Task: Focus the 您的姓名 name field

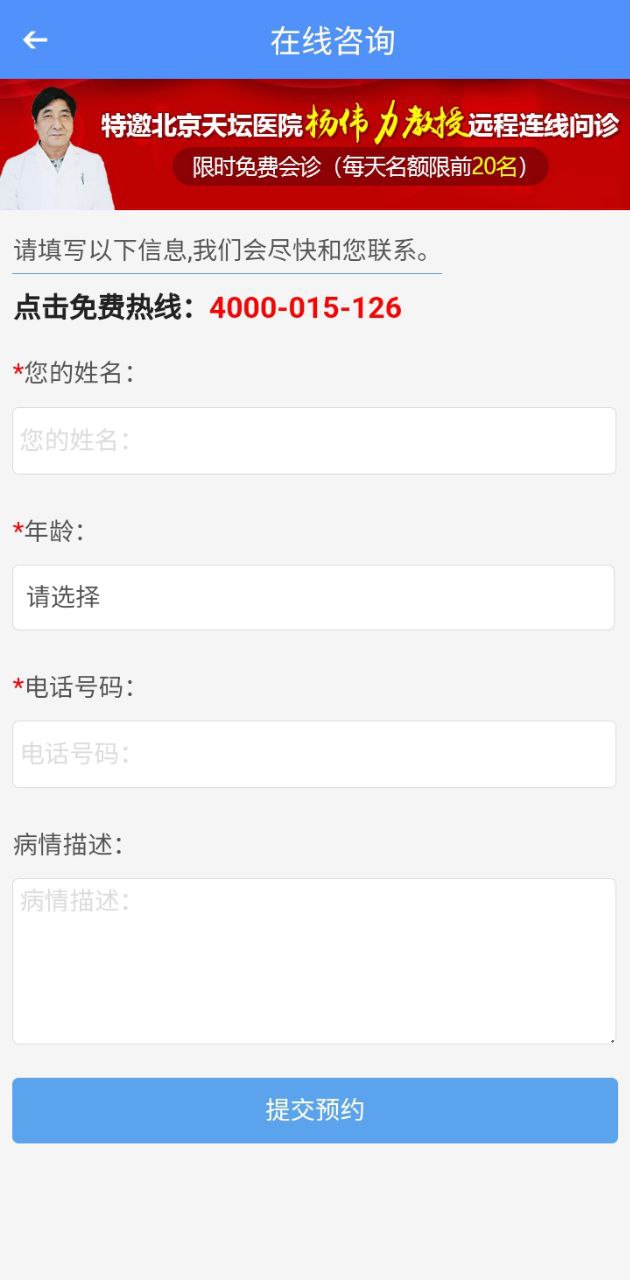Action: pyautogui.click(x=314, y=441)
